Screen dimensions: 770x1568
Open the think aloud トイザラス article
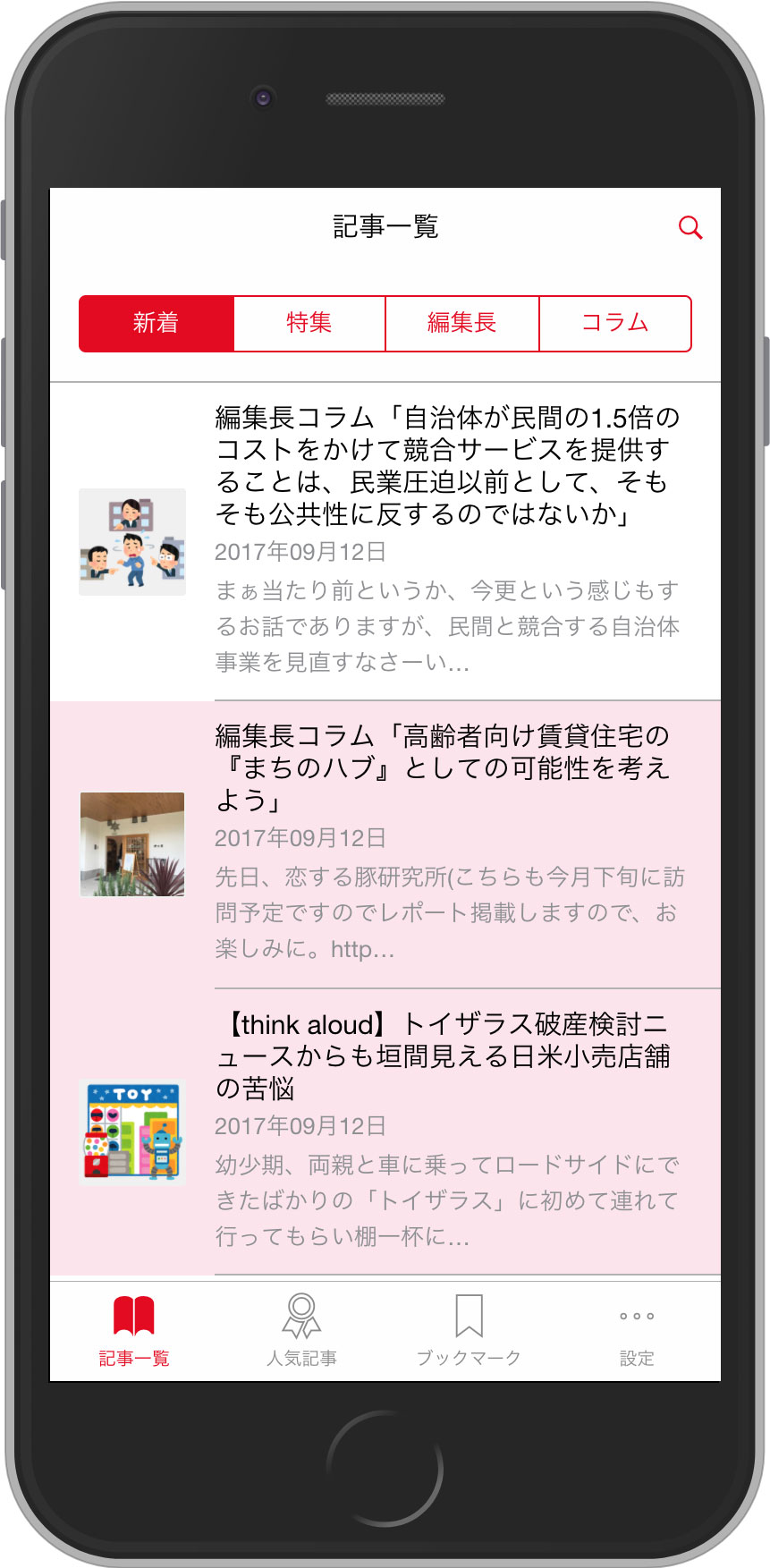tap(385, 1132)
